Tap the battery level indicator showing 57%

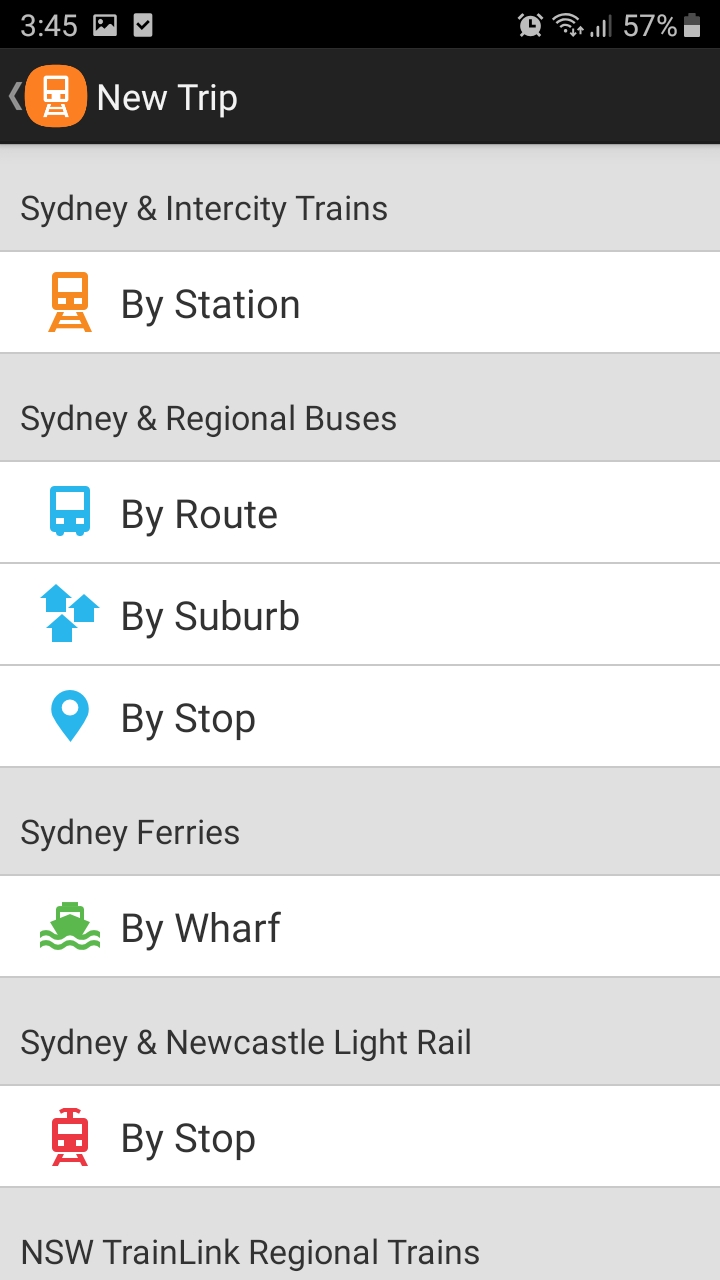click(x=650, y=25)
